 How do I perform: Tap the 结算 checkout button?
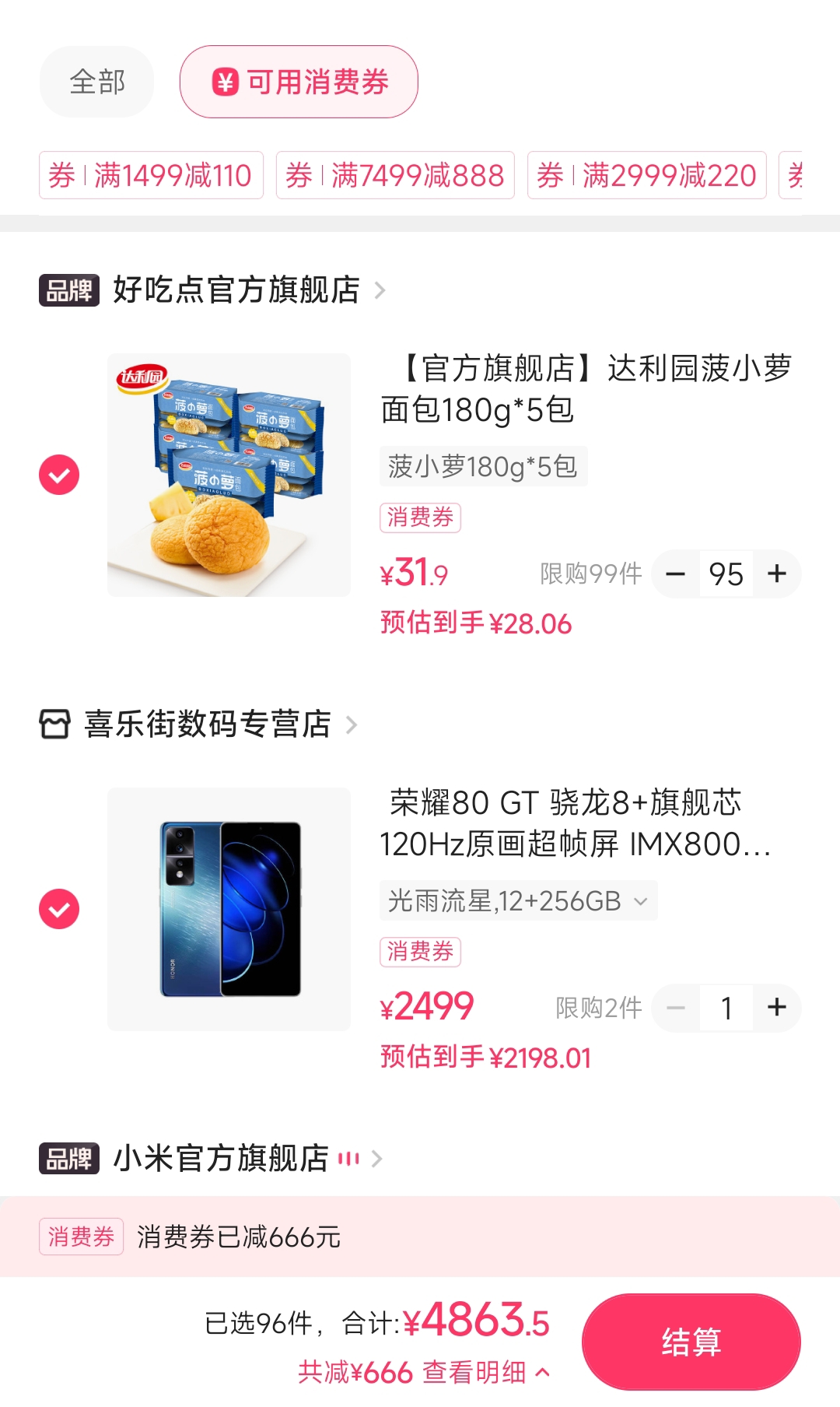(x=691, y=1341)
